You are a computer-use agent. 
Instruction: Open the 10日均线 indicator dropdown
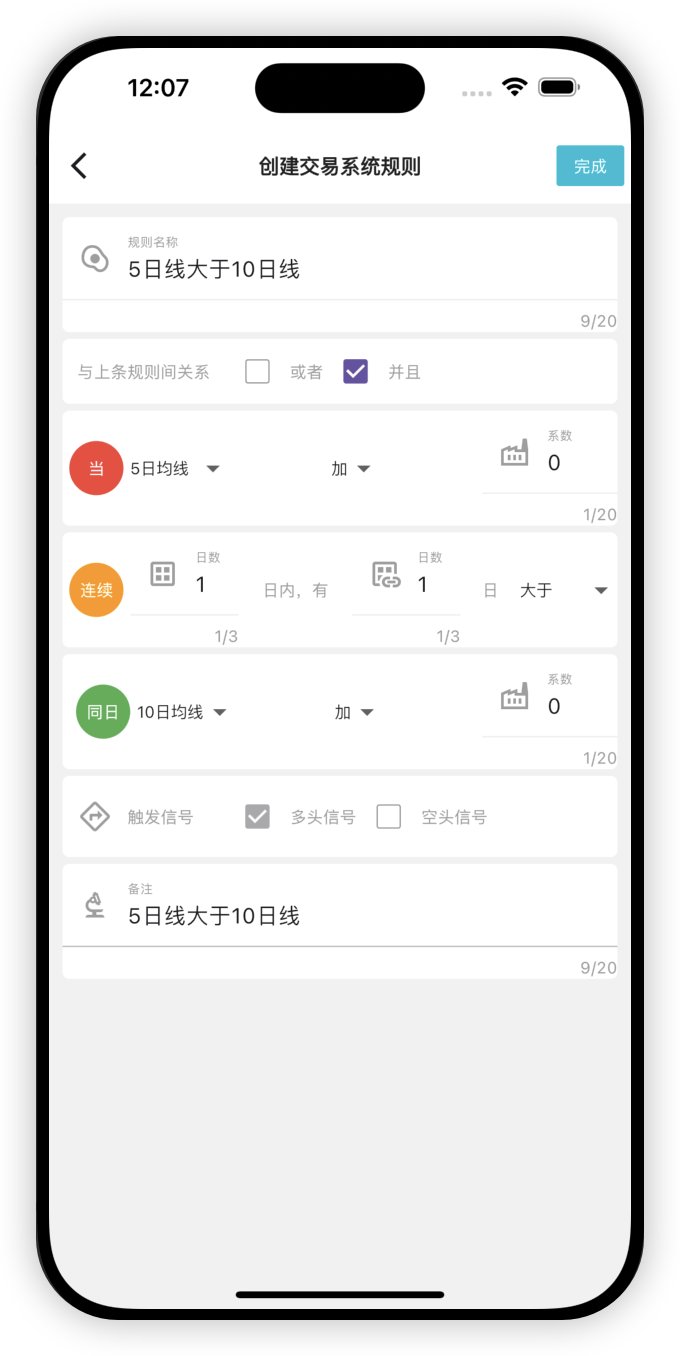182,712
